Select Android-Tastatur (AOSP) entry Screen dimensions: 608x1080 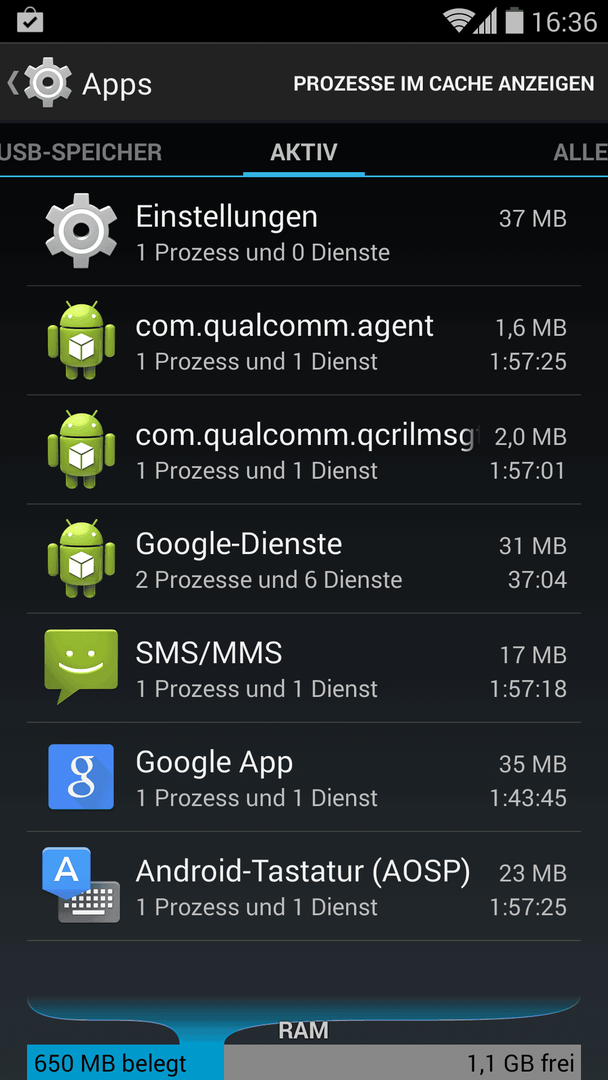coord(304,886)
